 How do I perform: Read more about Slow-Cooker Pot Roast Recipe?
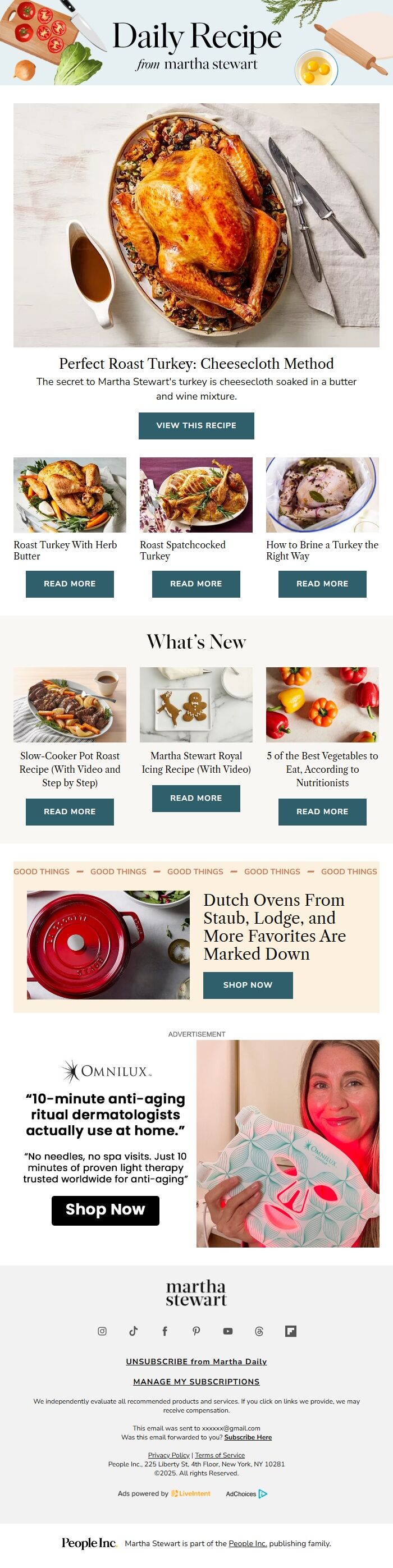(70, 811)
